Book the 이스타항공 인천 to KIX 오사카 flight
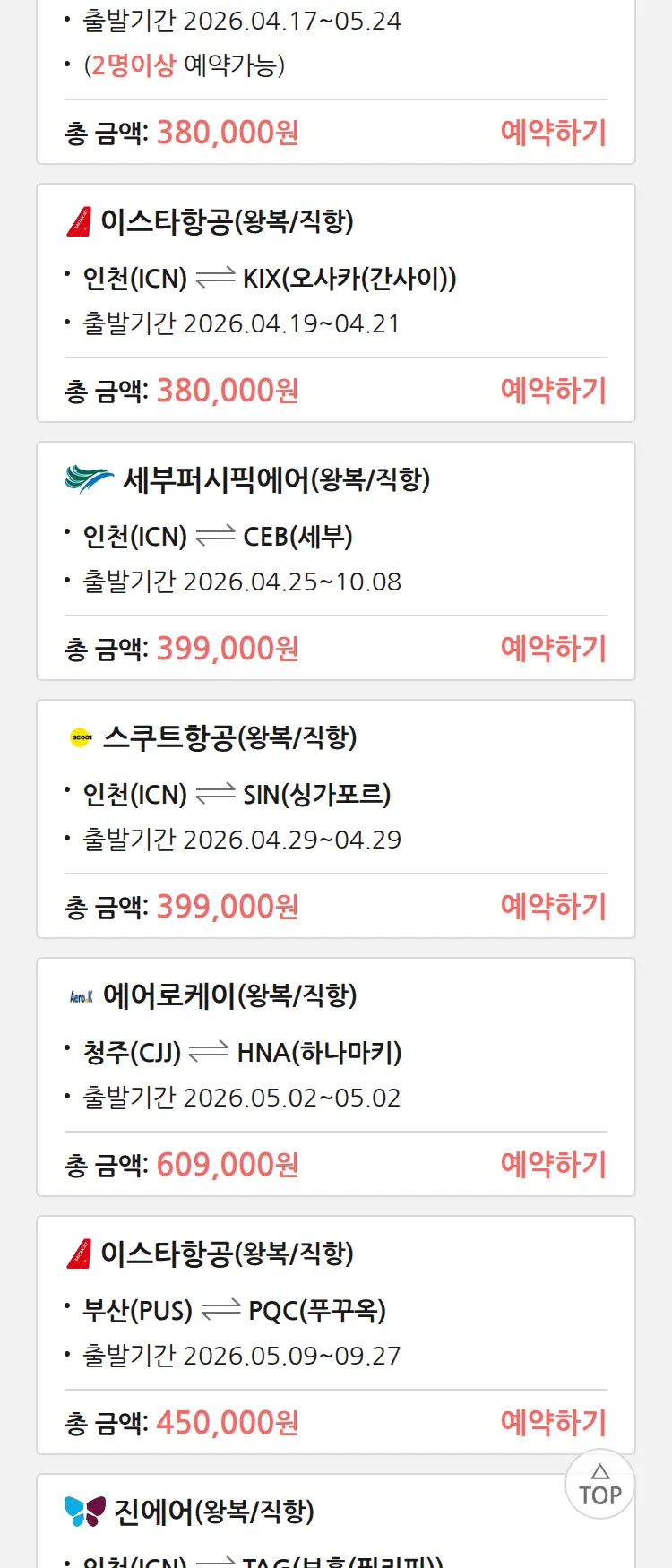672x1568 pixels. point(553,391)
